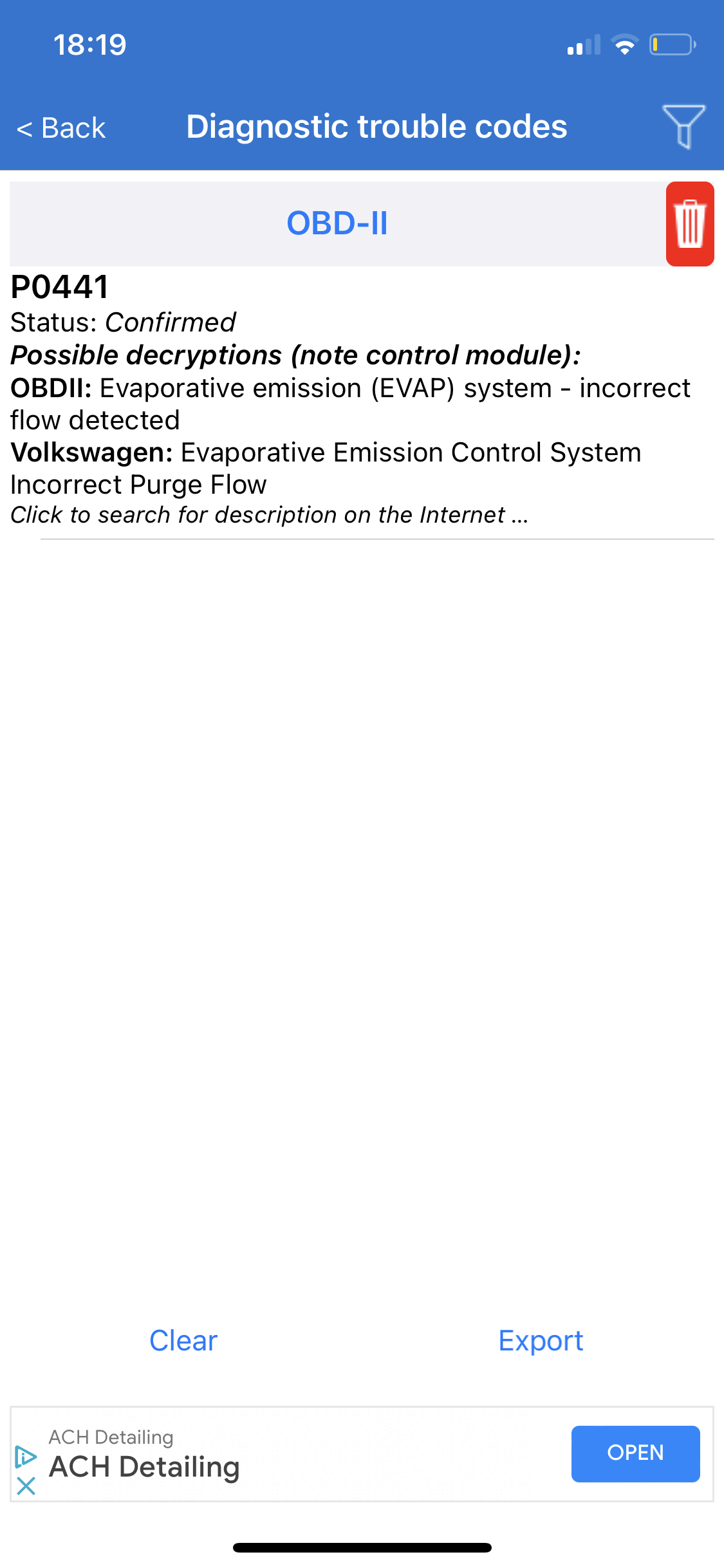Tap the red trash can icon
The image size is (724, 1568).
point(690,224)
